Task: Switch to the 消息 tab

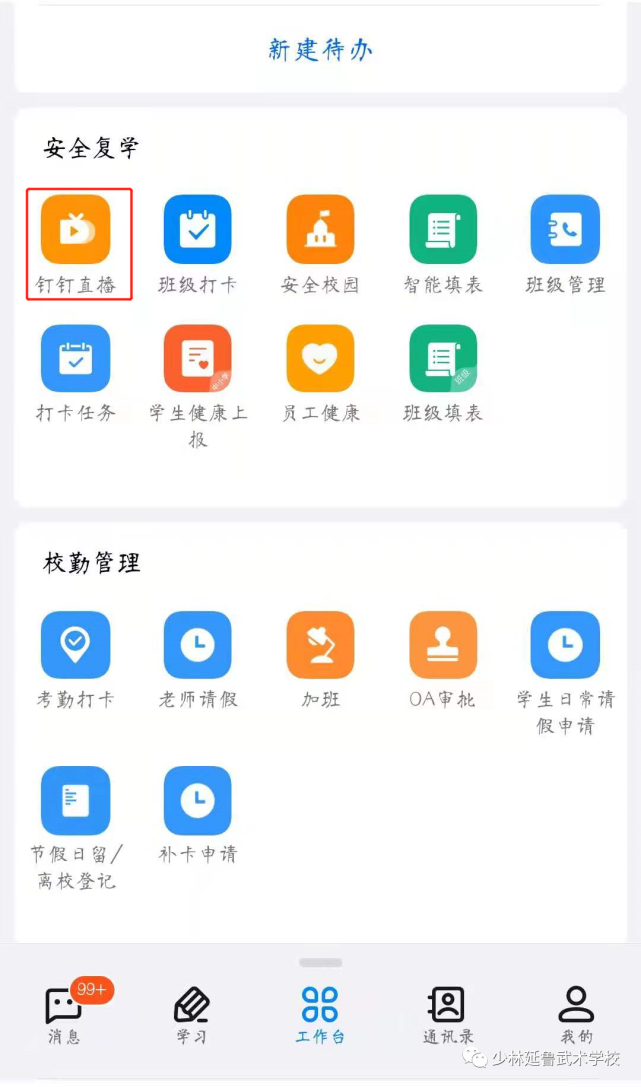Action: pos(65,1010)
